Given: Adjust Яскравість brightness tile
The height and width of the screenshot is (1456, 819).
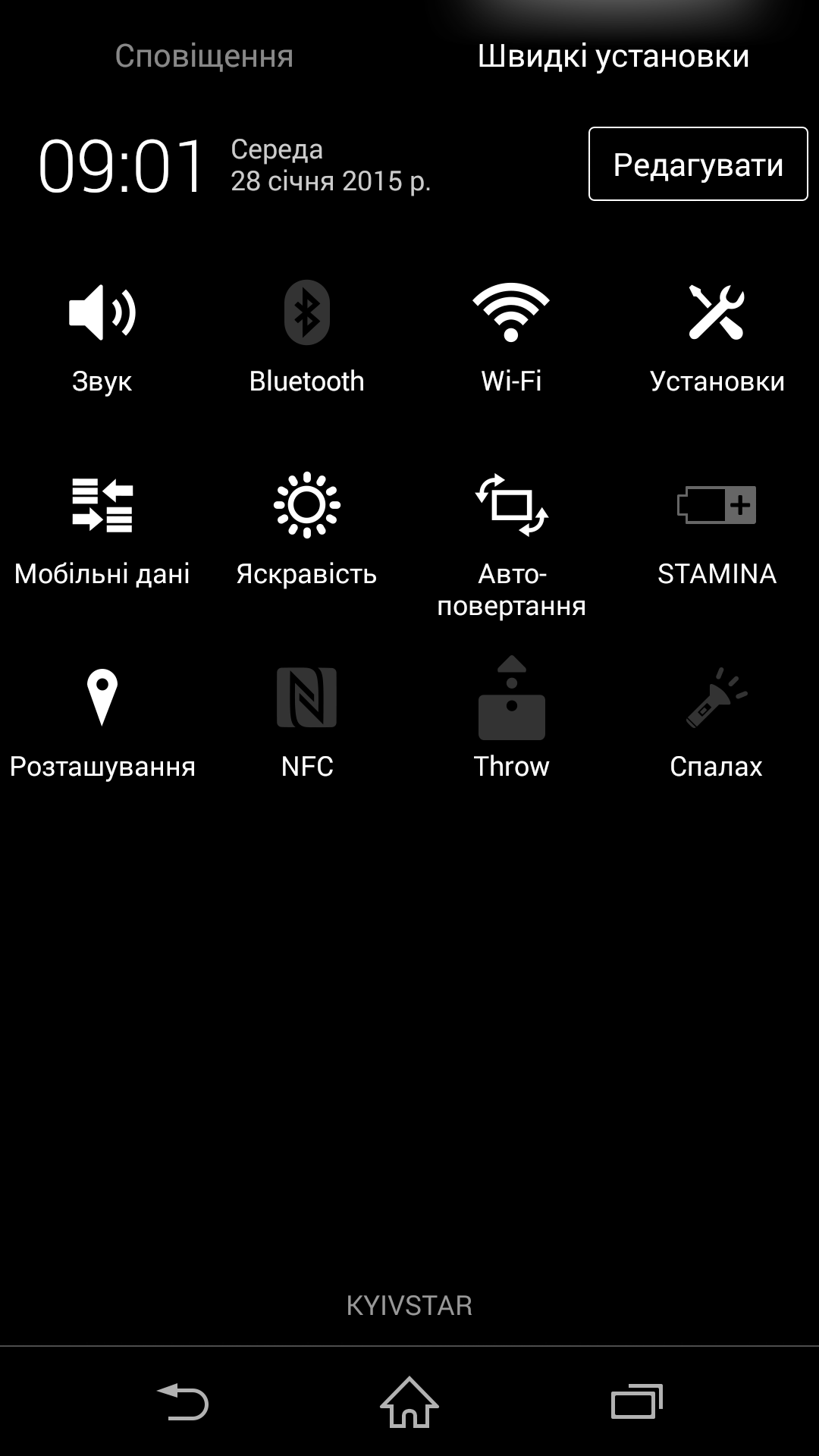Looking at the screenshot, I should [307, 532].
